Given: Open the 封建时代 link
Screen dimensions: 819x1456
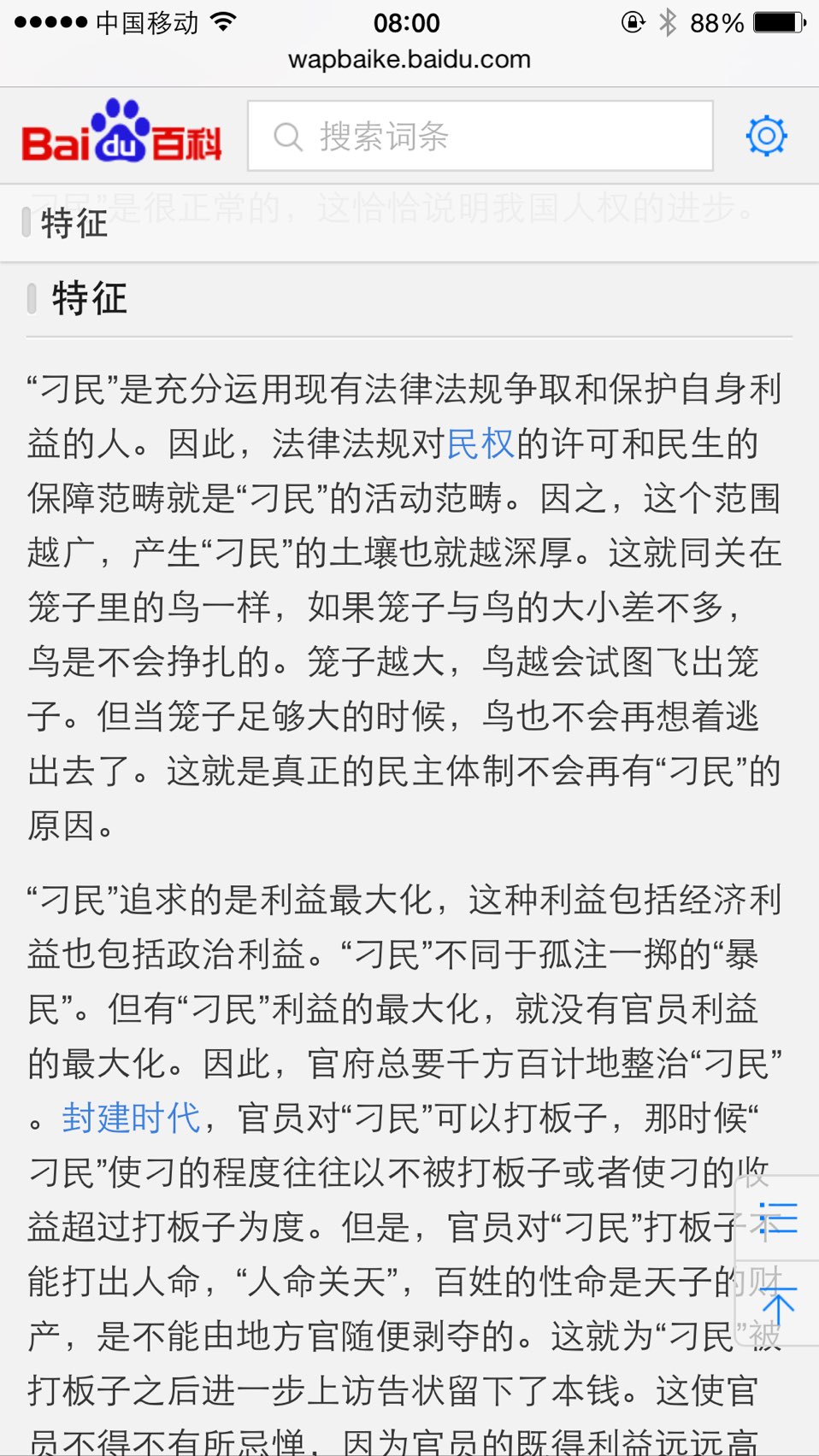Looking at the screenshot, I should click(131, 1118).
